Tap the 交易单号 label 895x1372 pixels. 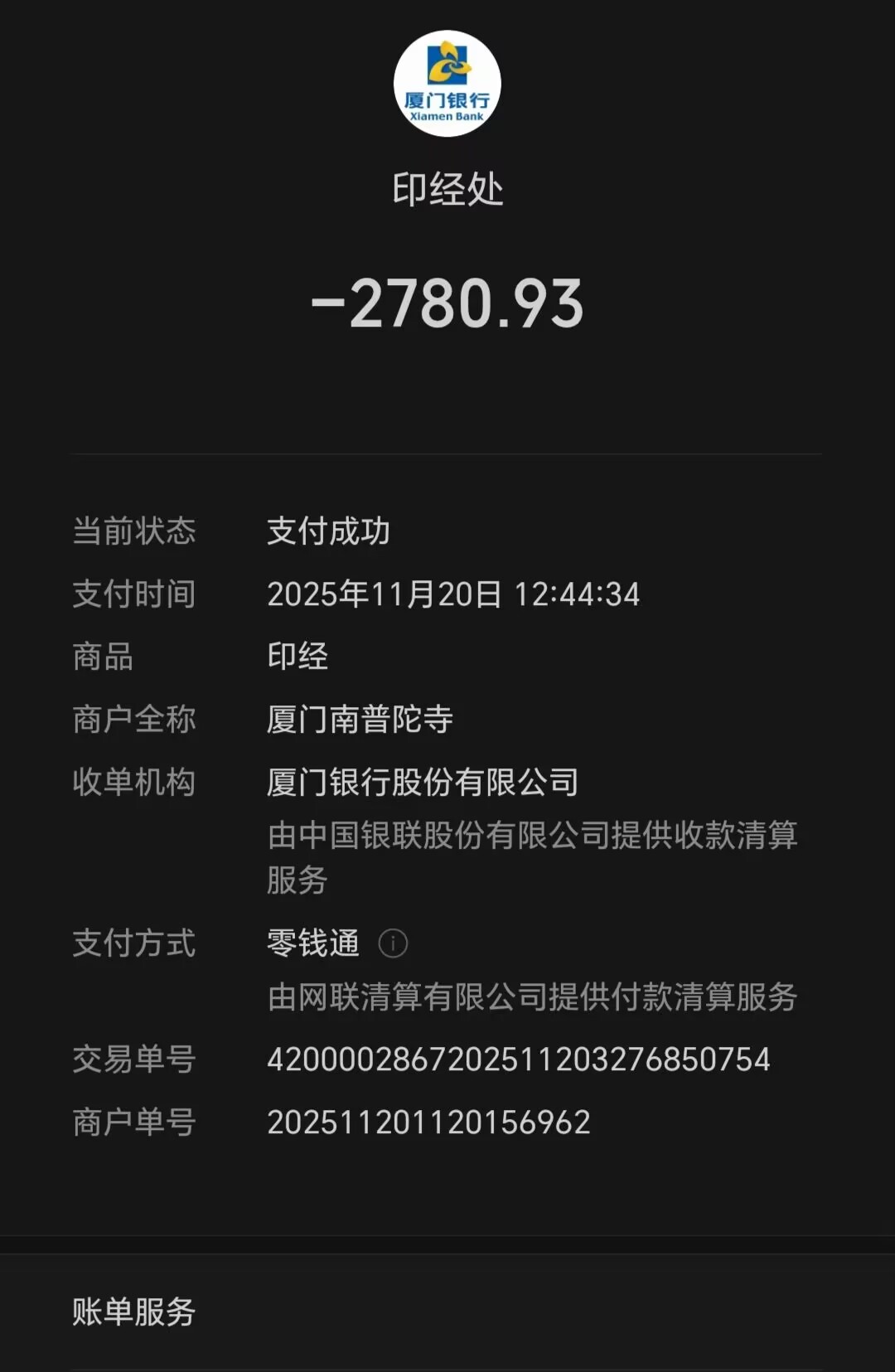click(x=135, y=1059)
